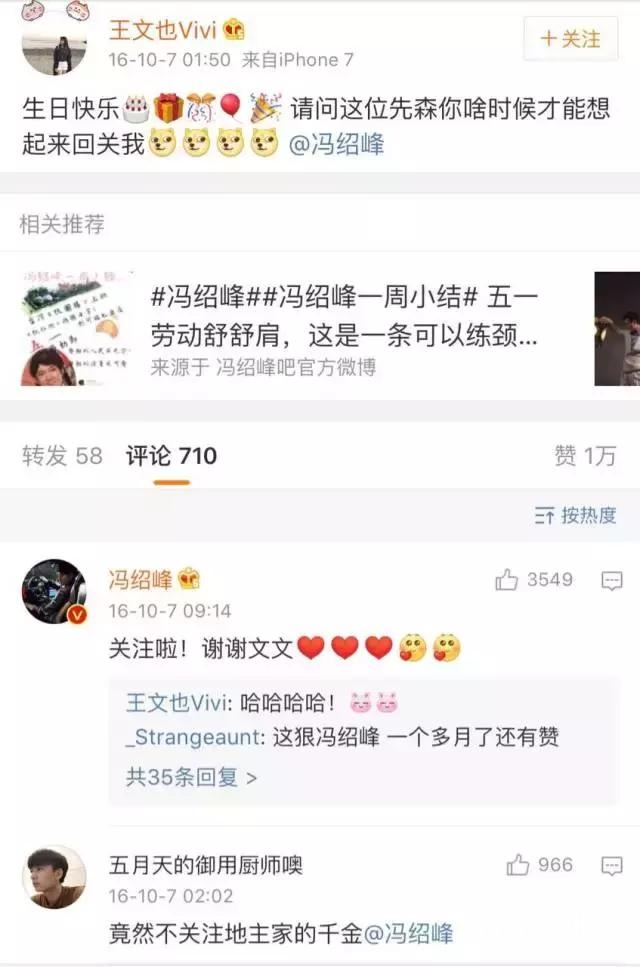Reply to 冯绍峰's comment
Screen dimensions: 640x967
[611, 580]
